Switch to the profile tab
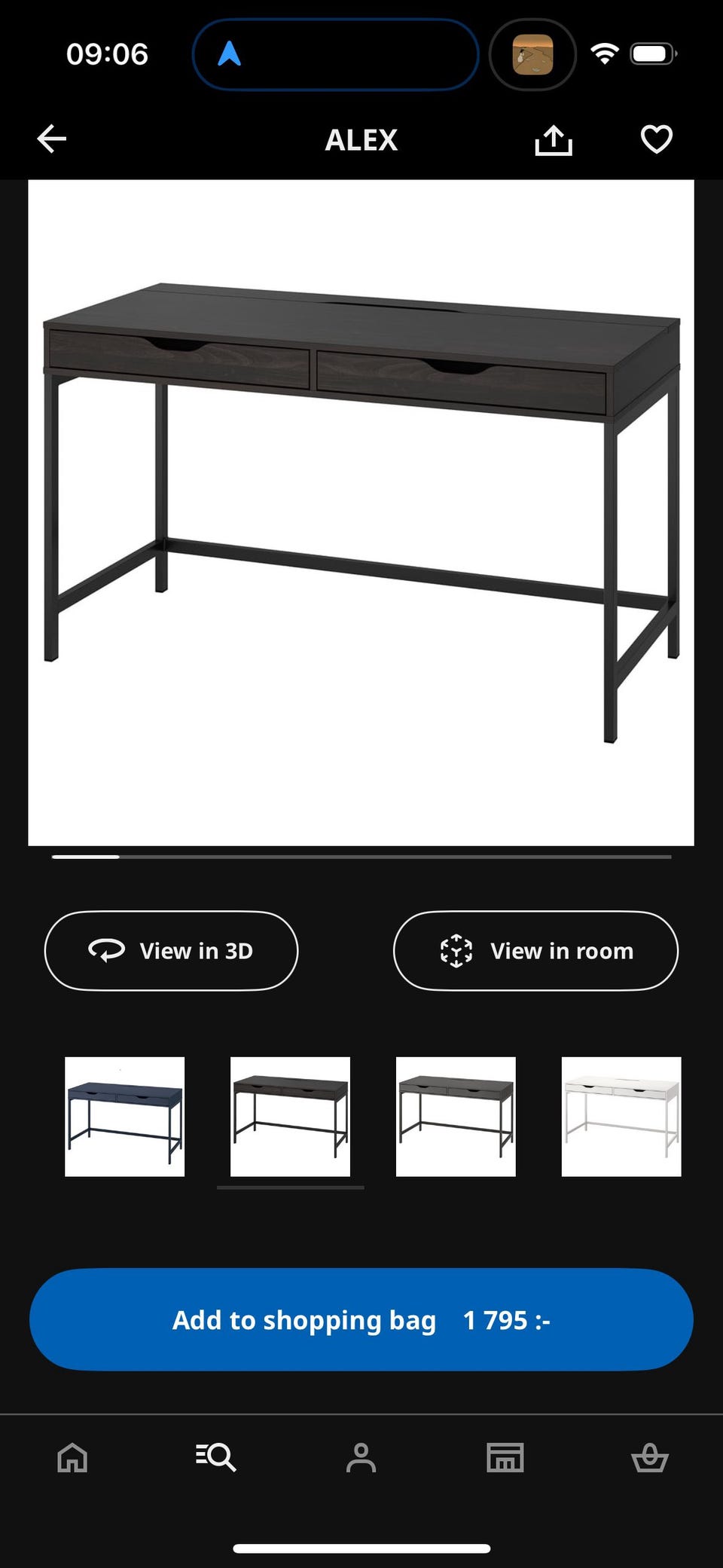This screenshot has height=1568, width=723. point(361,1457)
